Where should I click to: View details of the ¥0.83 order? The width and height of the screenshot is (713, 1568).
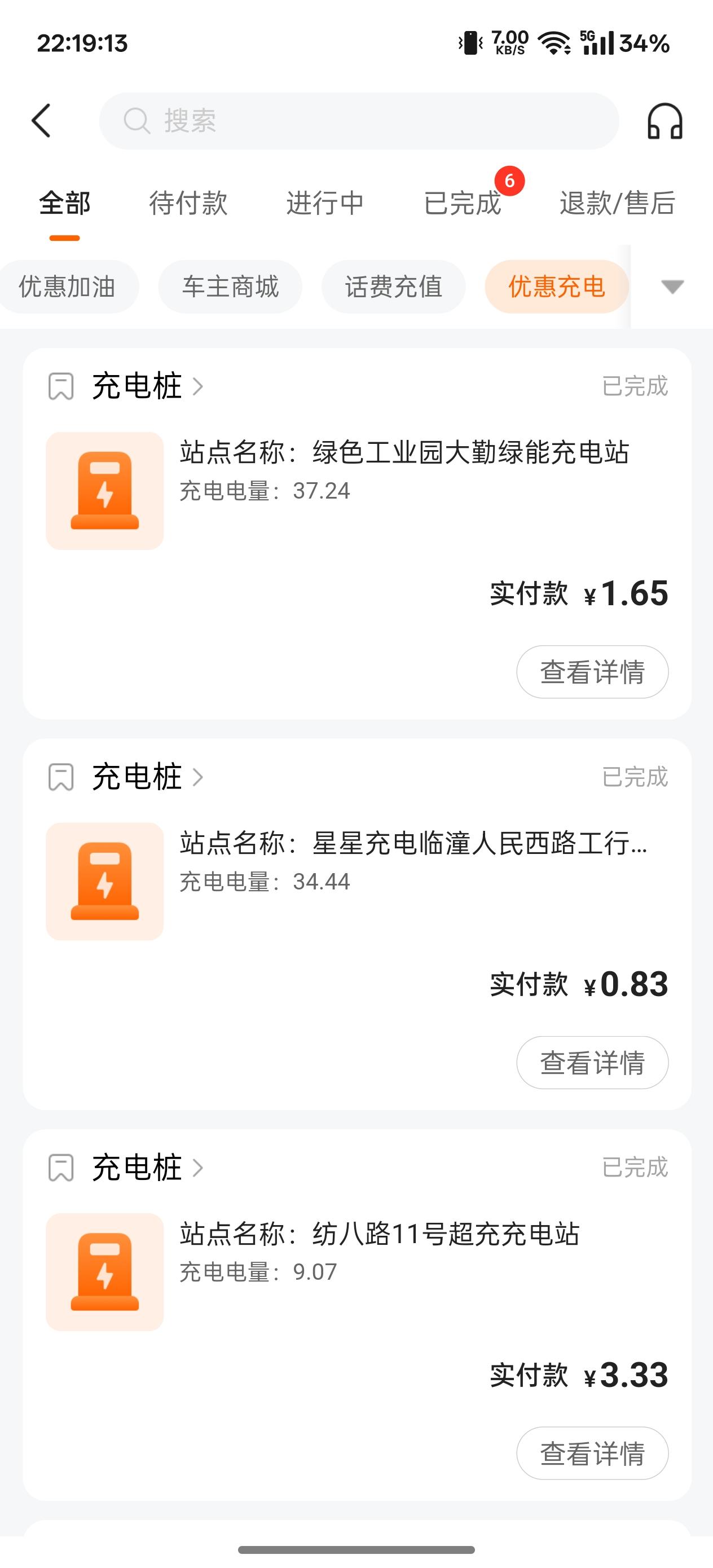(x=592, y=1063)
